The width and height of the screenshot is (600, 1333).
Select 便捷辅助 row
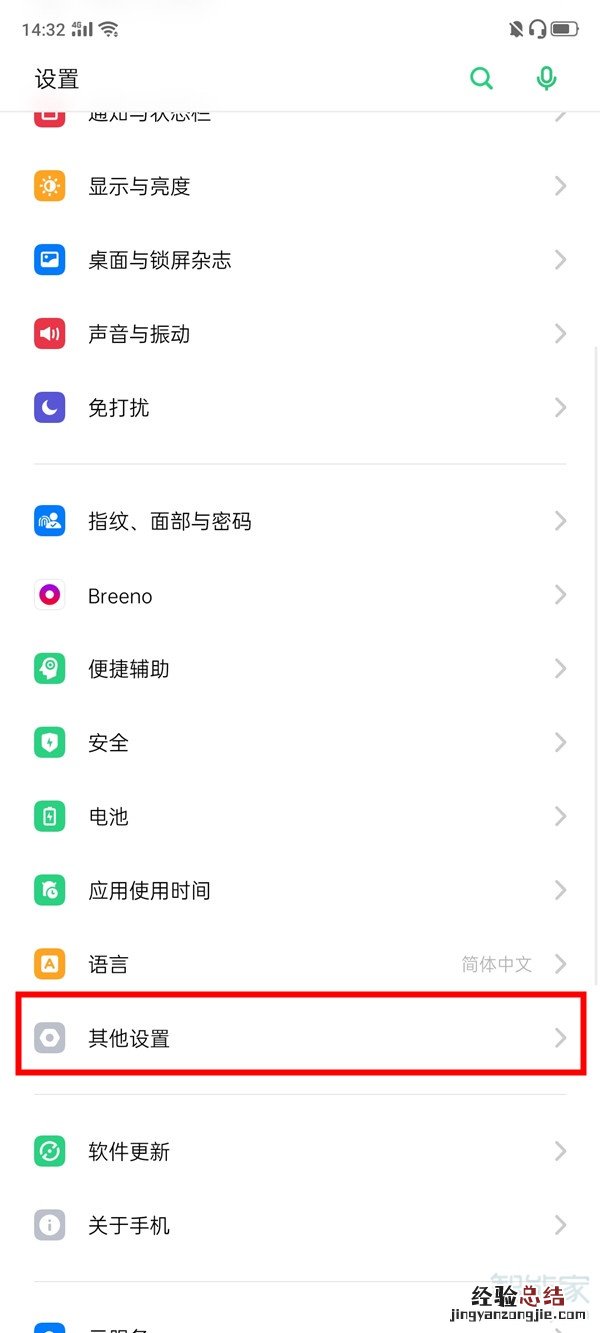click(x=128, y=669)
